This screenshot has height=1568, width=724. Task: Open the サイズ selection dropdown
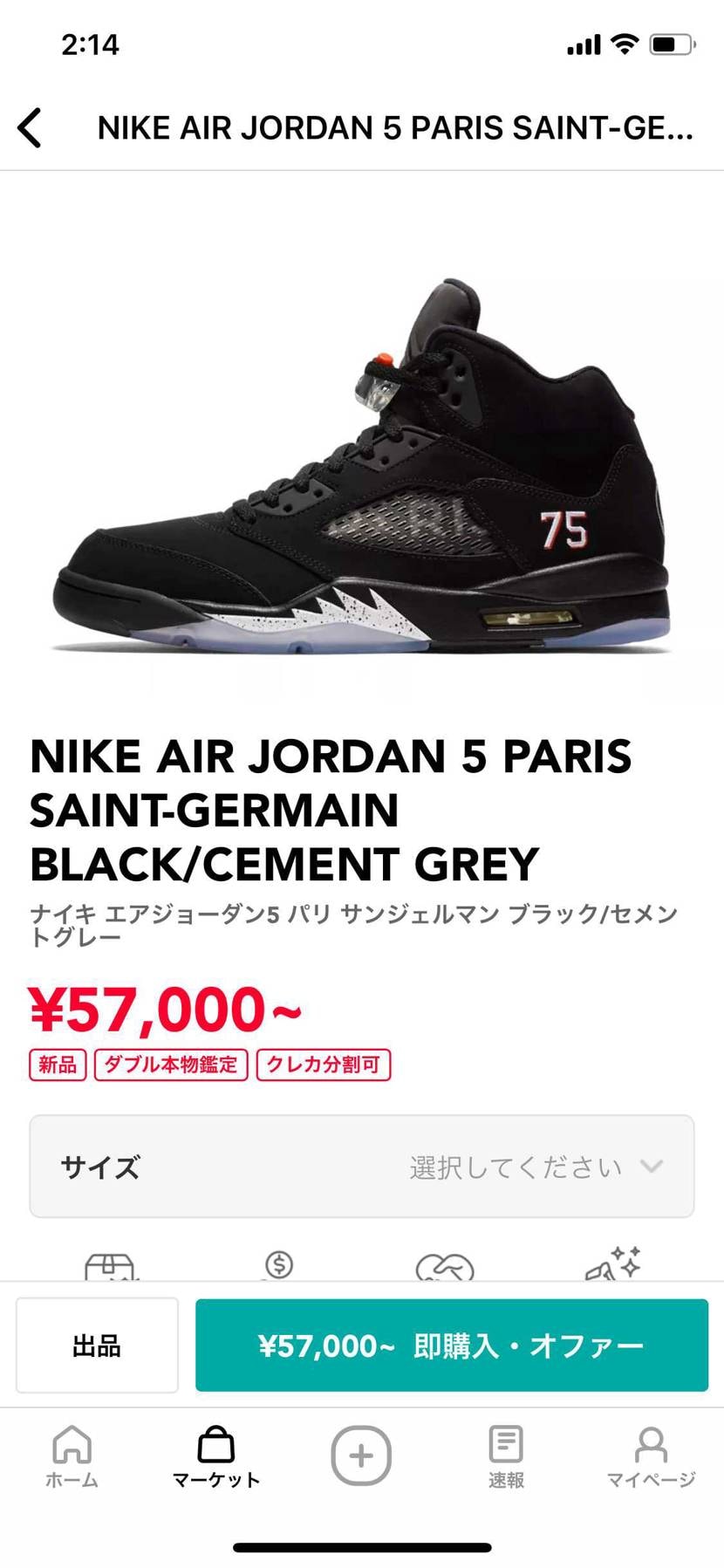pos(362,1167)
